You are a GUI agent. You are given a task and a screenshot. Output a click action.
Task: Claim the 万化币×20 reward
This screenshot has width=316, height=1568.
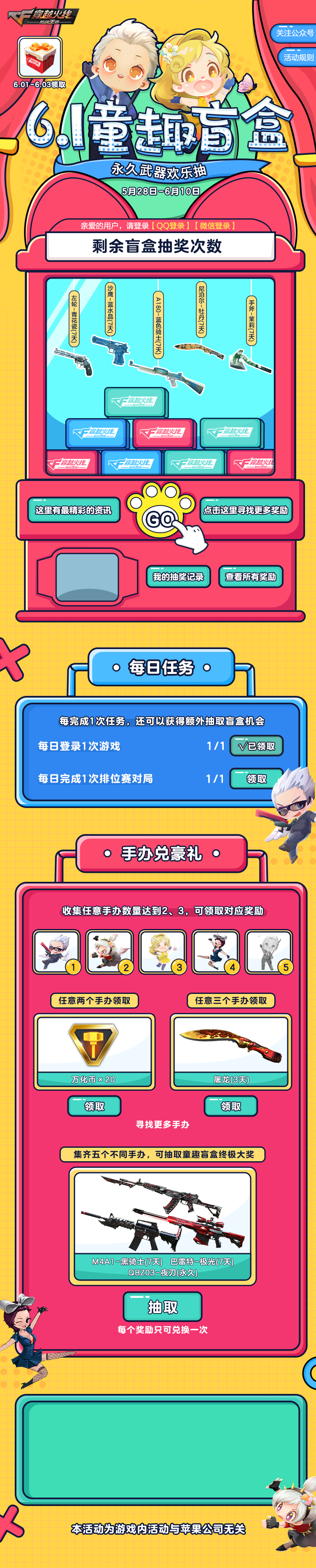[x=94, y=1106]
